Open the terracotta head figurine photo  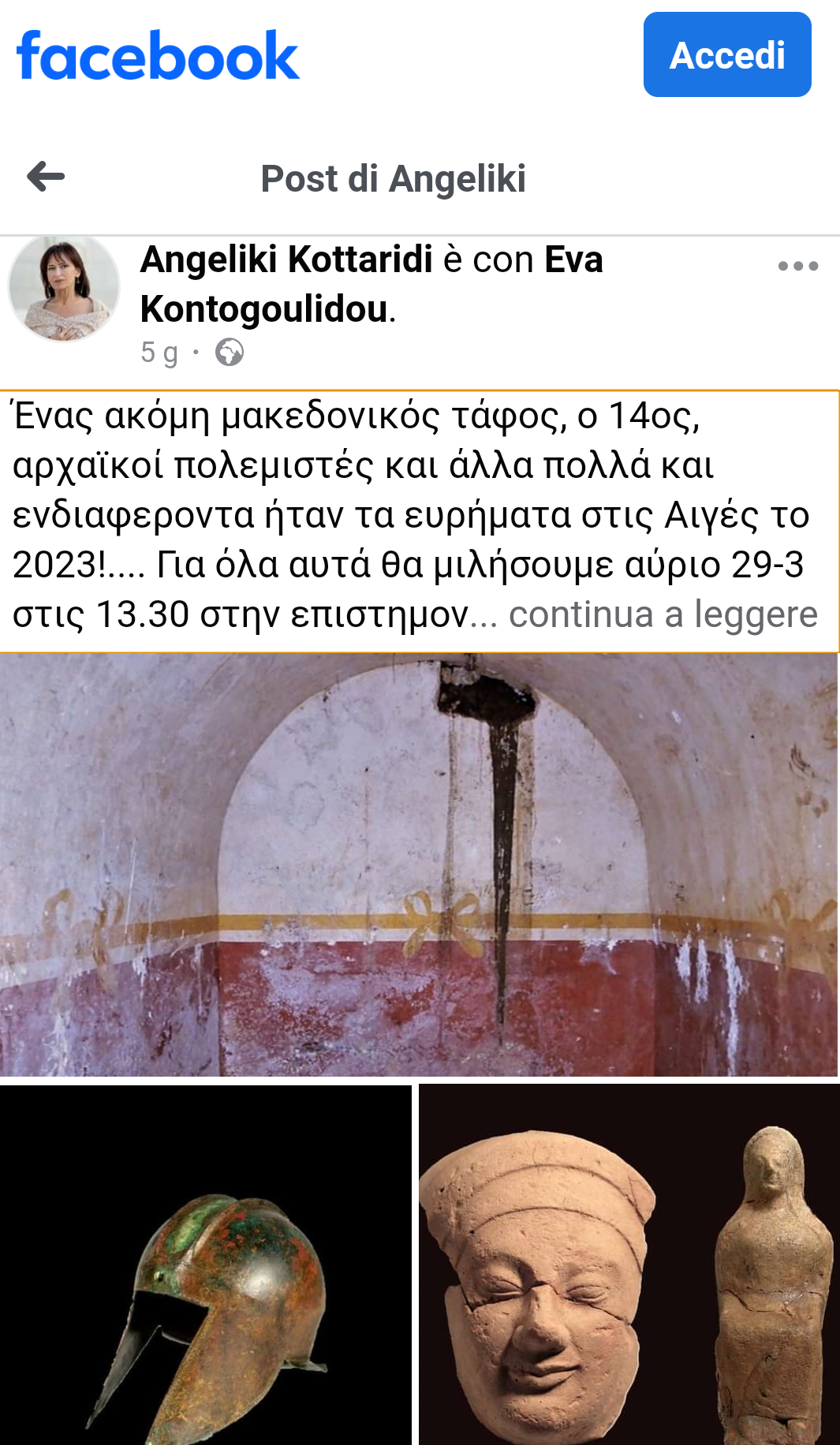point(629,1264)
